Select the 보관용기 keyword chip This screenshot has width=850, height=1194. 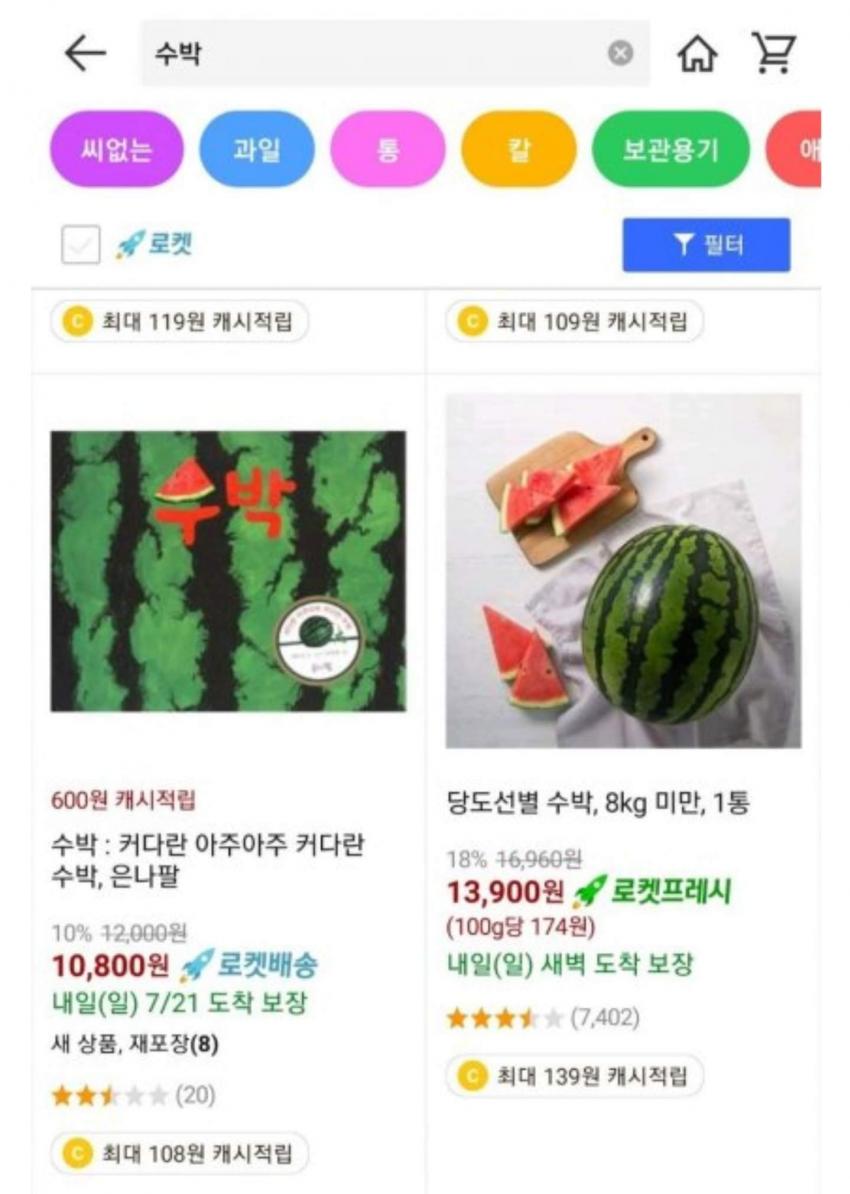(670, 149)
